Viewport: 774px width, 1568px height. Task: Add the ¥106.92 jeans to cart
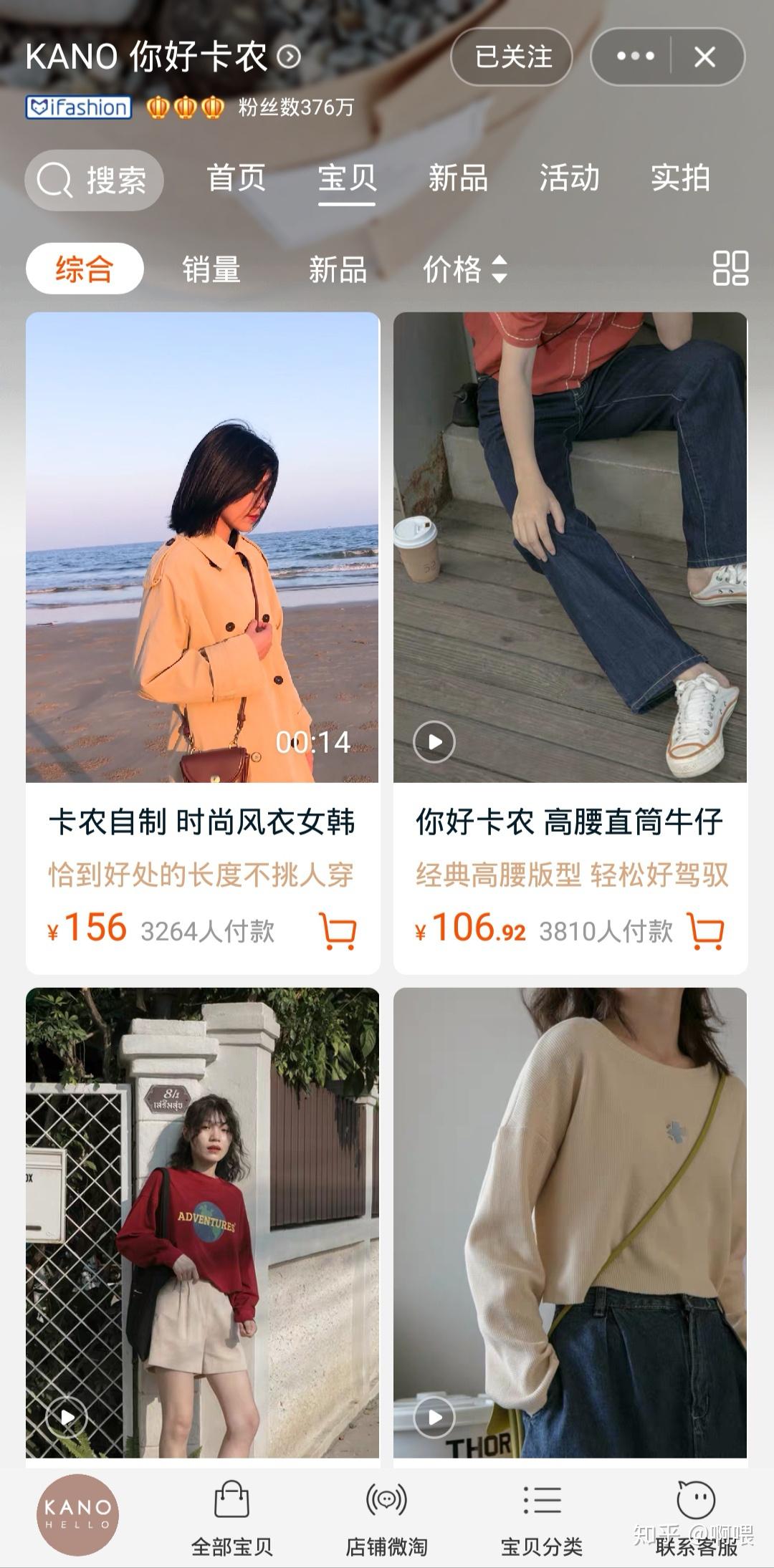706,931
